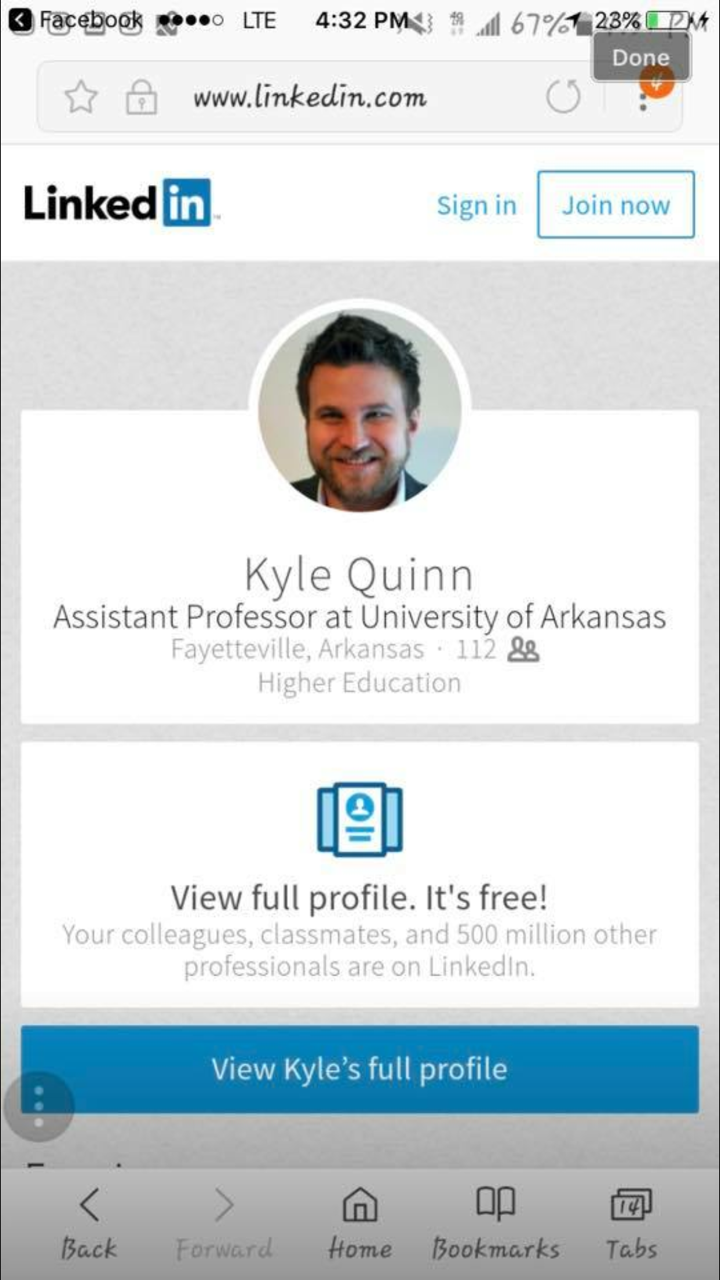Viewport: 720px width, 1280px height.
Task: Open Bookmarks
Action: (x=495, y=1224)
